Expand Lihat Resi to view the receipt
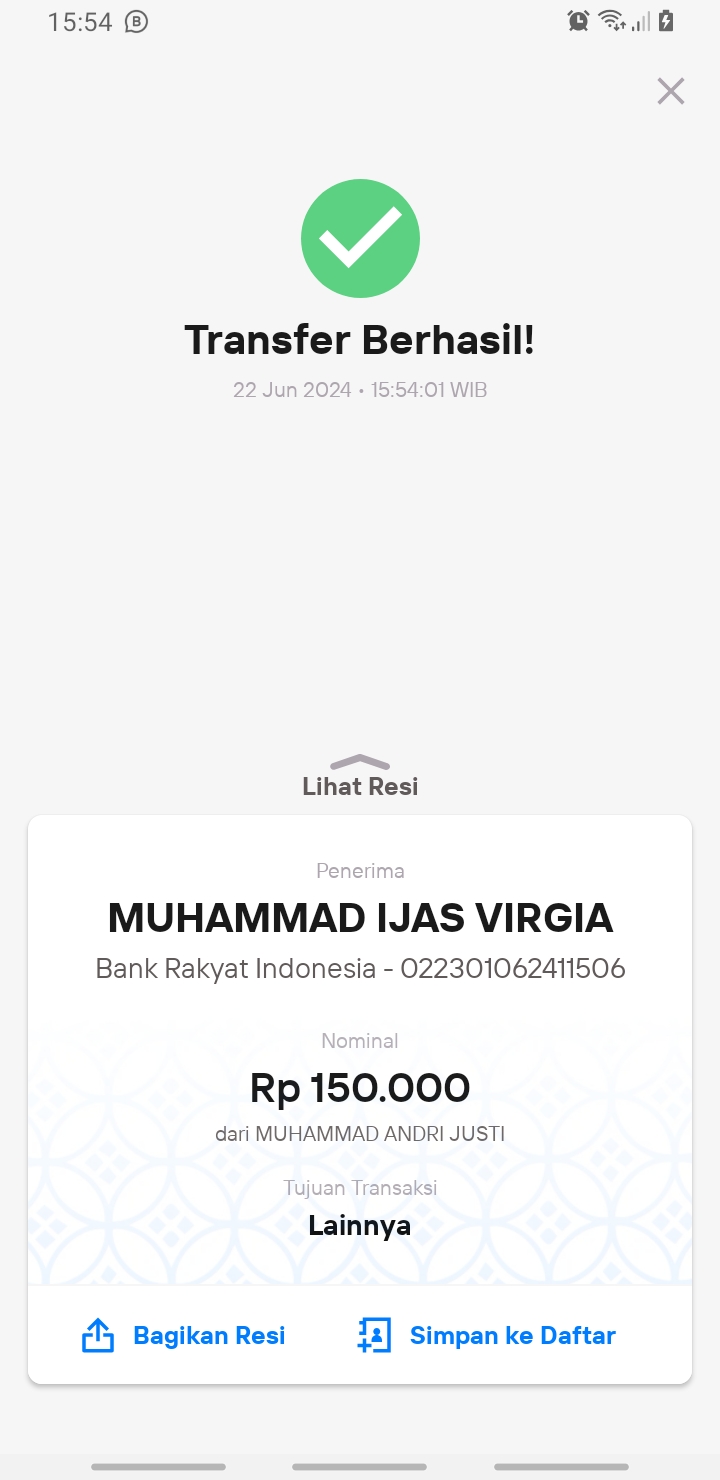This screenshot has width=720, height=1480. point(360,776)
